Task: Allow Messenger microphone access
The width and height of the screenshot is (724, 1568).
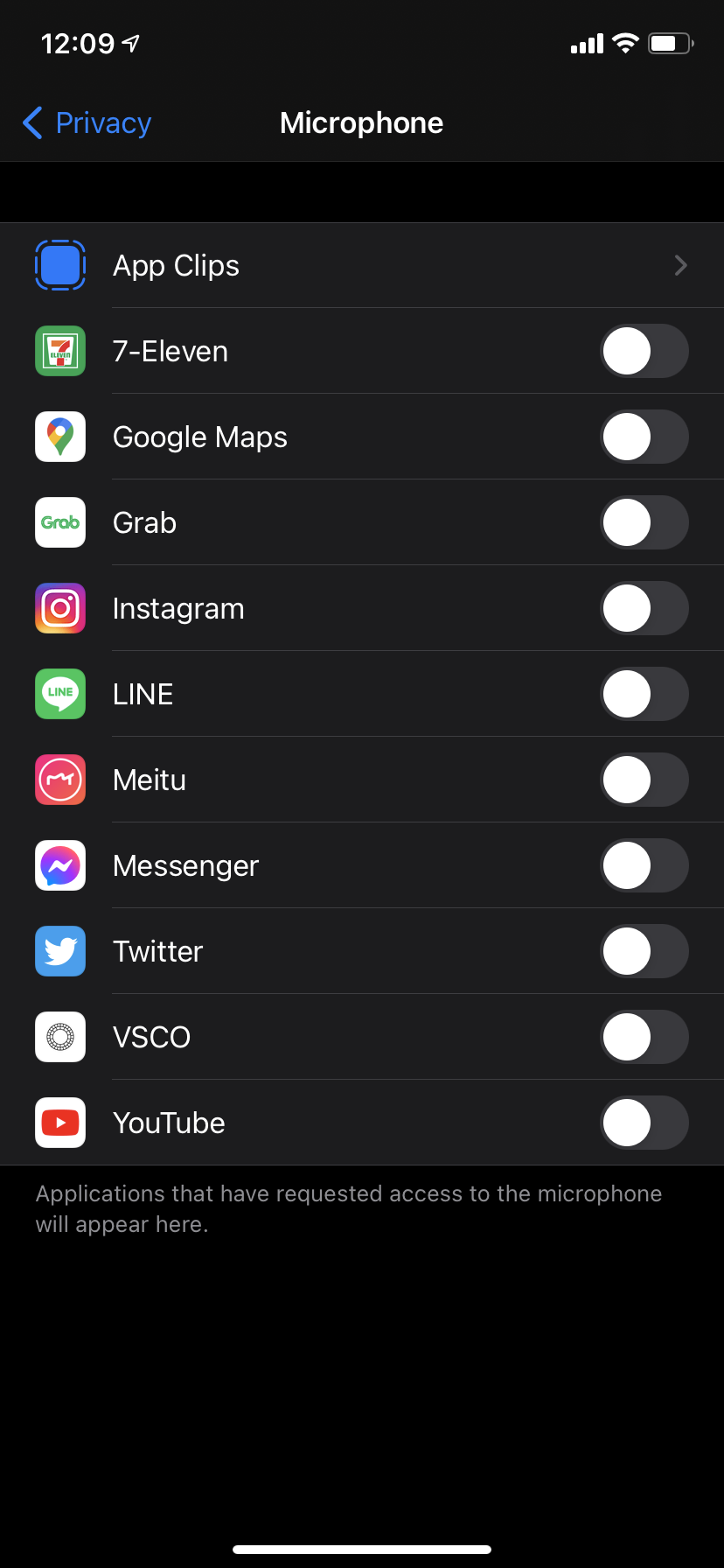Action: click(x=644, y=865)
